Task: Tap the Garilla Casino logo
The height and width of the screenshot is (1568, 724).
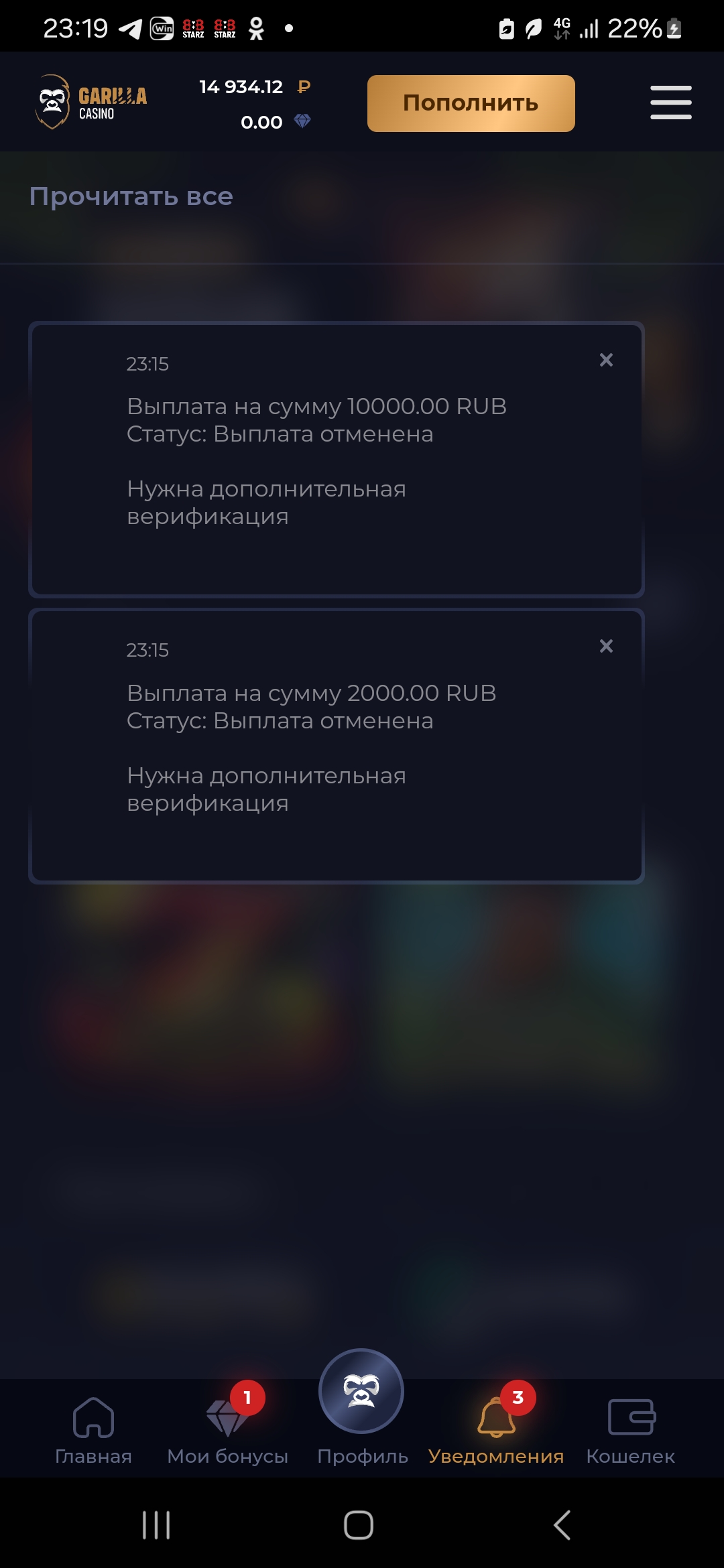Action: pos(92,103)
